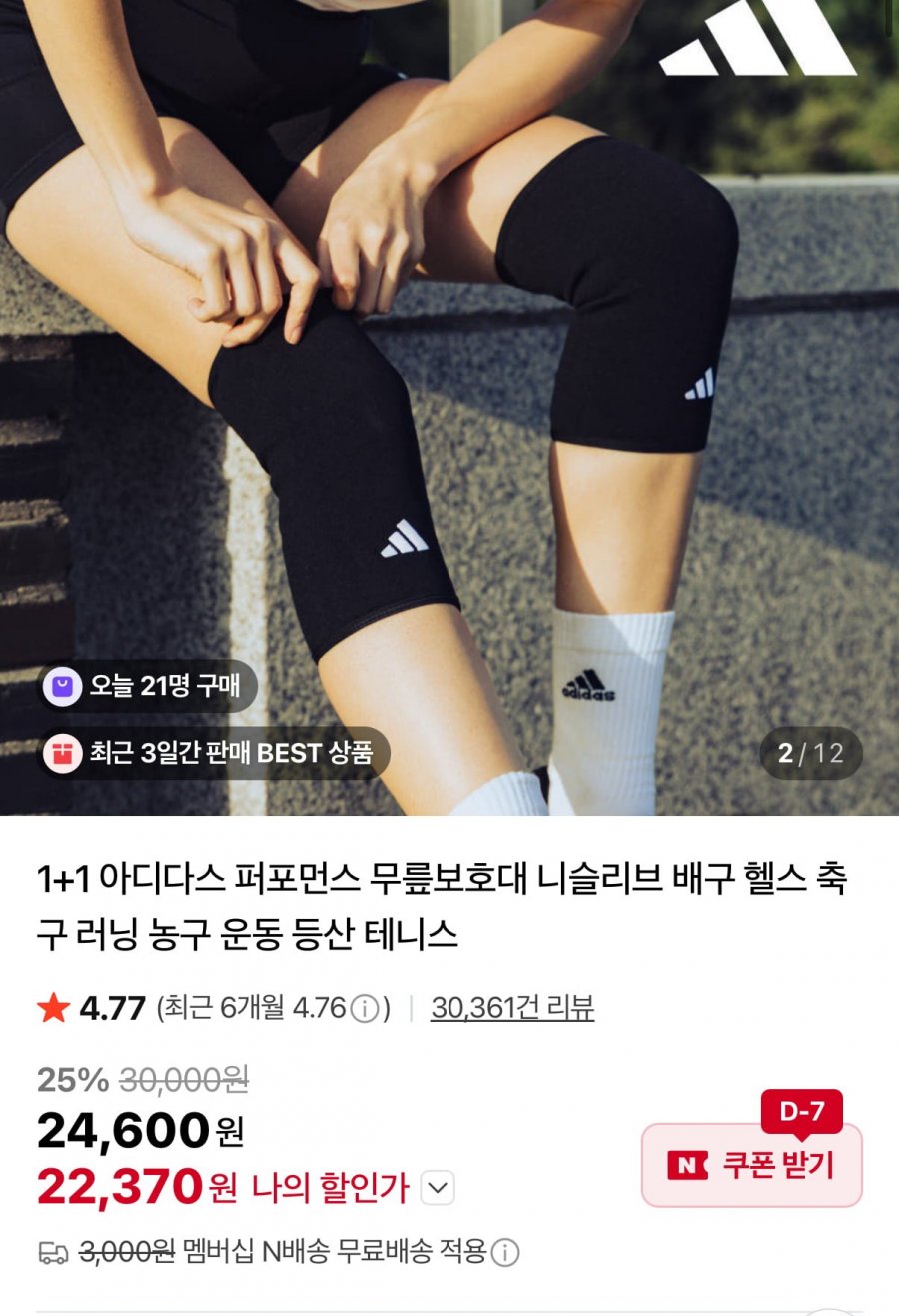Open info icon next to 무료배송 적용
This screenshot has height=1316, width=899.
click(x=505, y=1252)
